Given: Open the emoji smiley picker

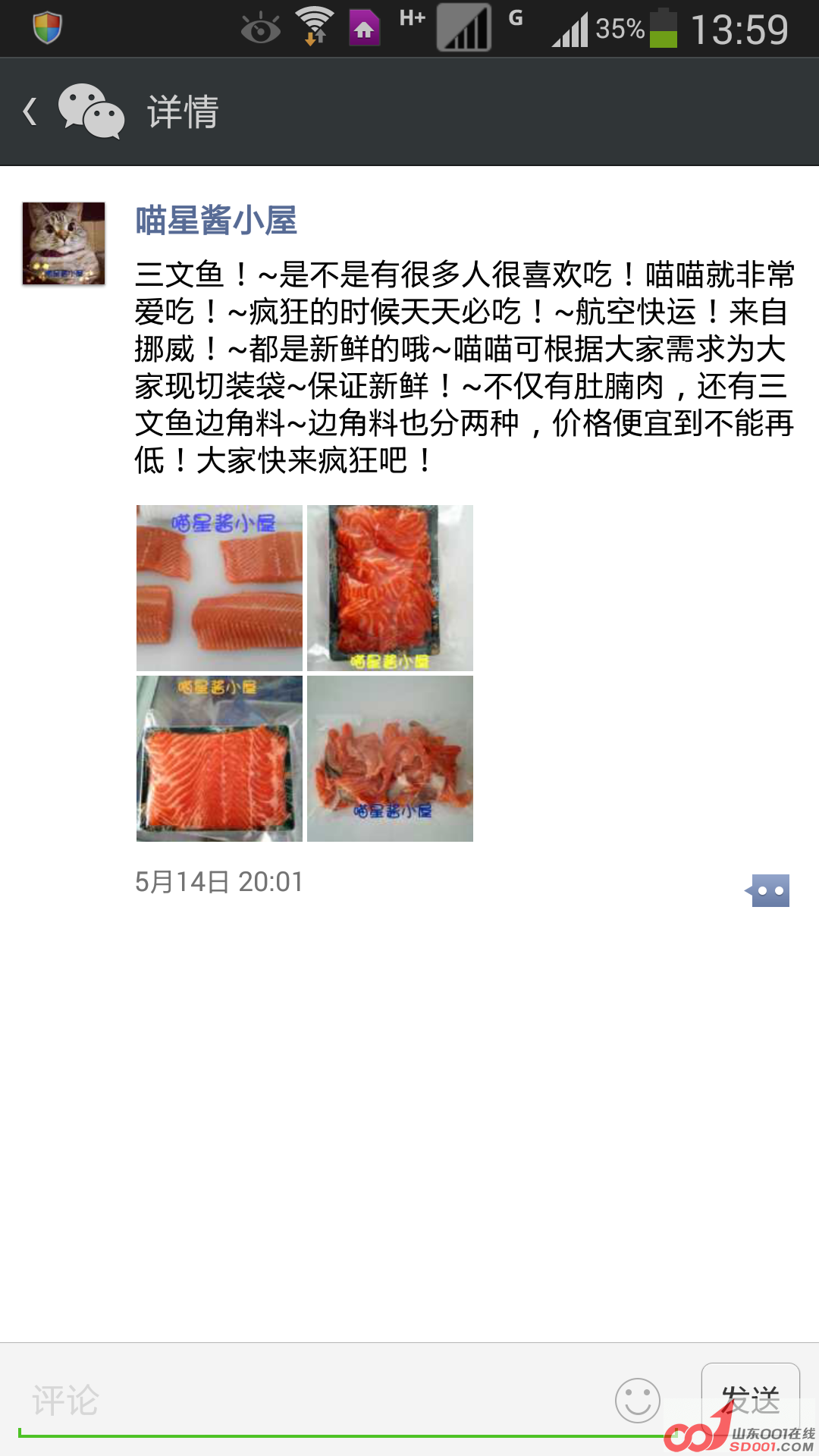Looking at the screenshot, I should pos(637,1400).
